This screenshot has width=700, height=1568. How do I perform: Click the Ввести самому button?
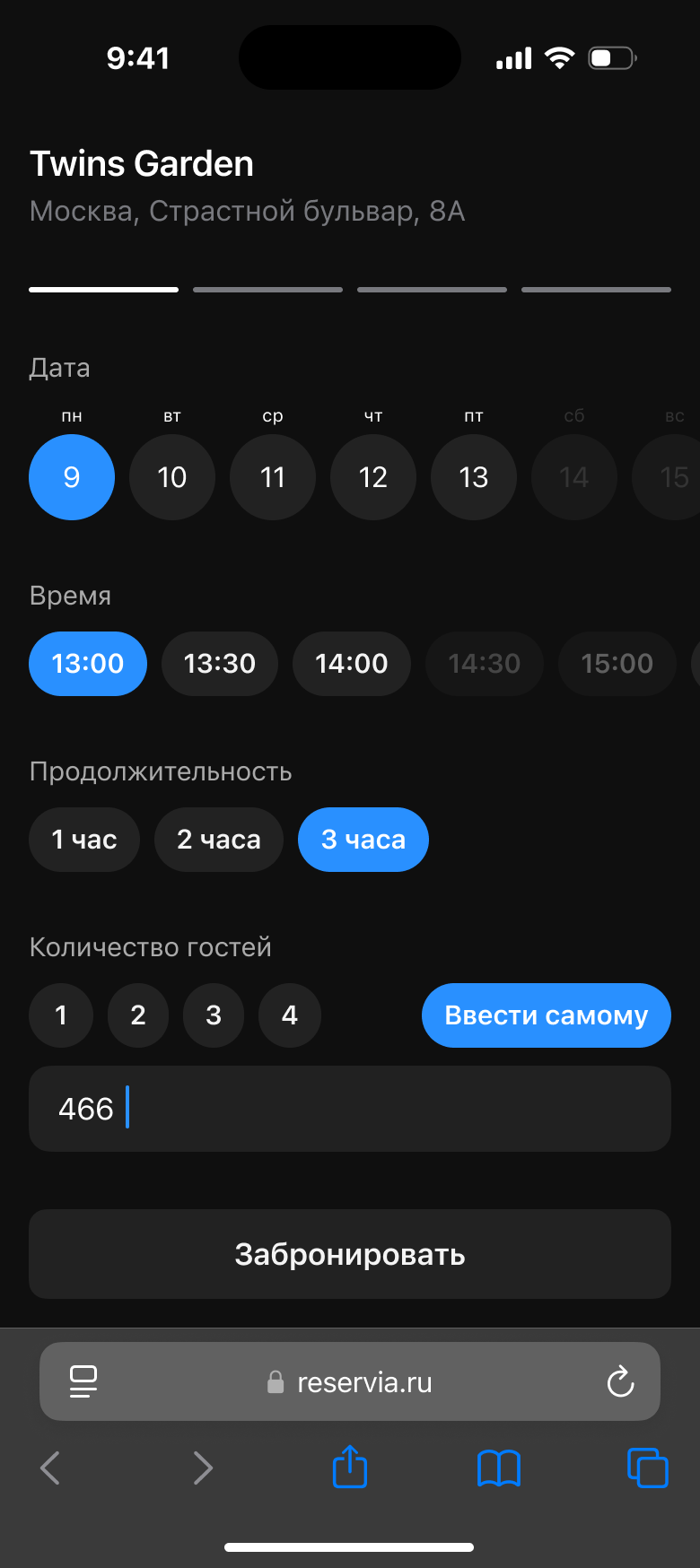pos(546,1015)
